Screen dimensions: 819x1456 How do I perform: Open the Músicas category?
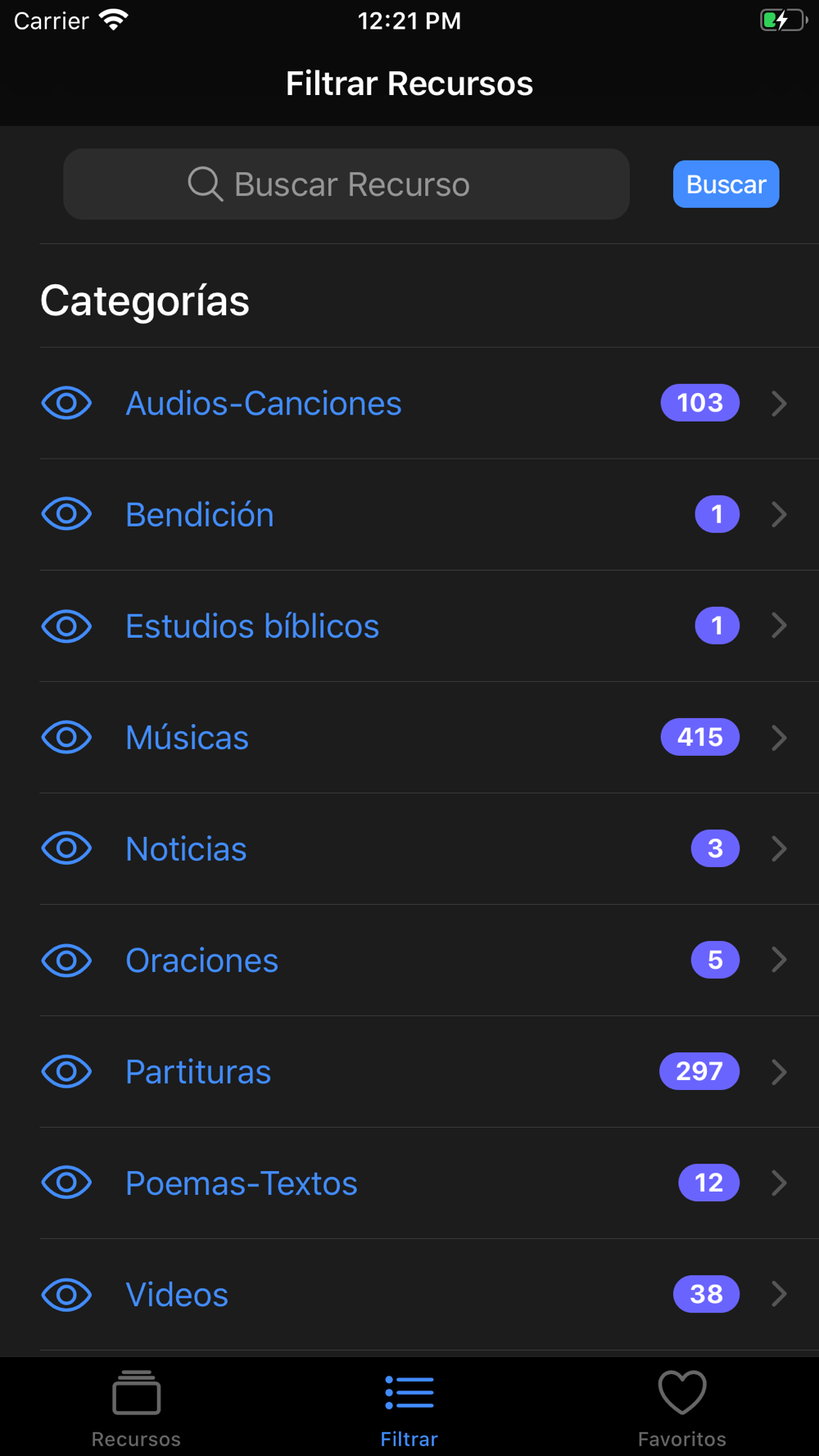[429, 737]
